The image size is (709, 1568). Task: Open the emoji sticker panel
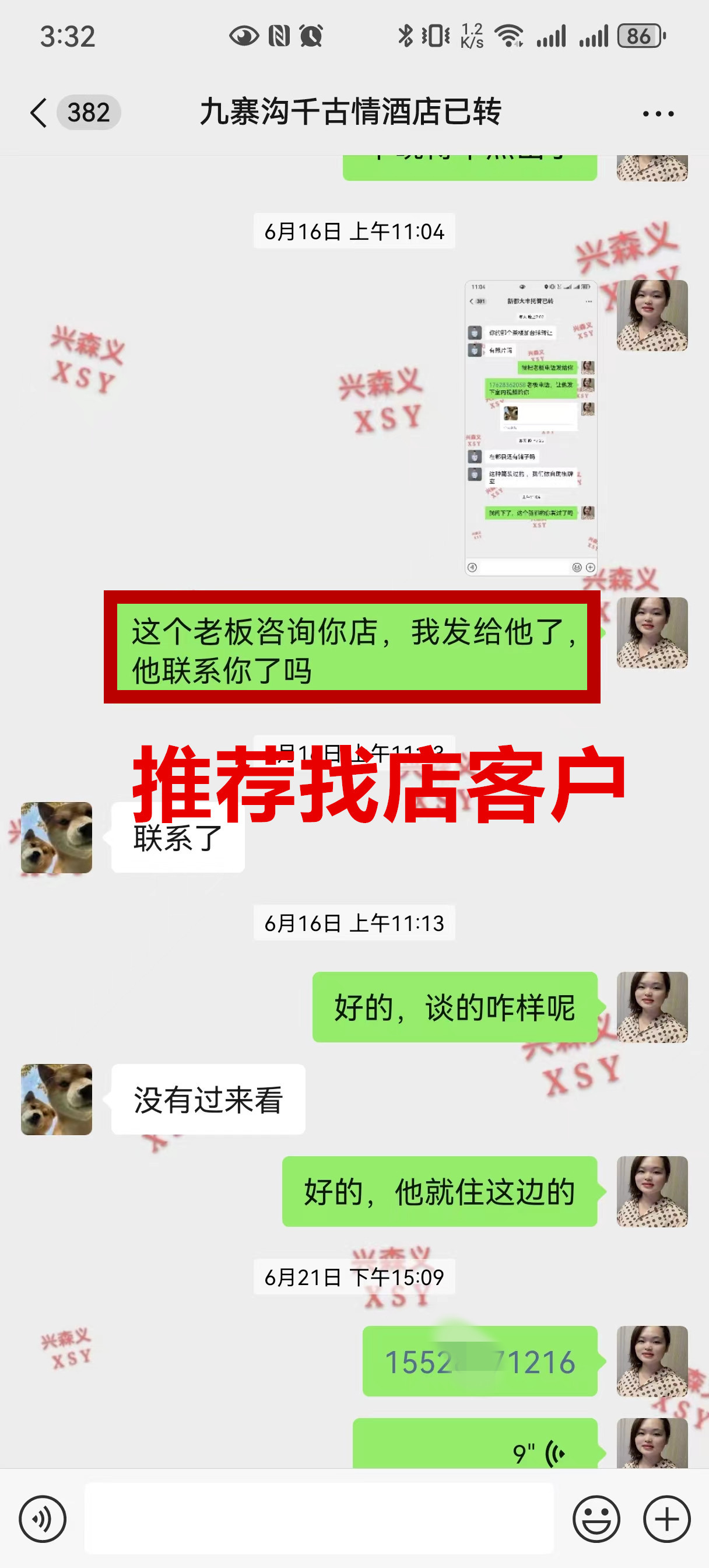pyautogui.click(x=596, y=1518)
